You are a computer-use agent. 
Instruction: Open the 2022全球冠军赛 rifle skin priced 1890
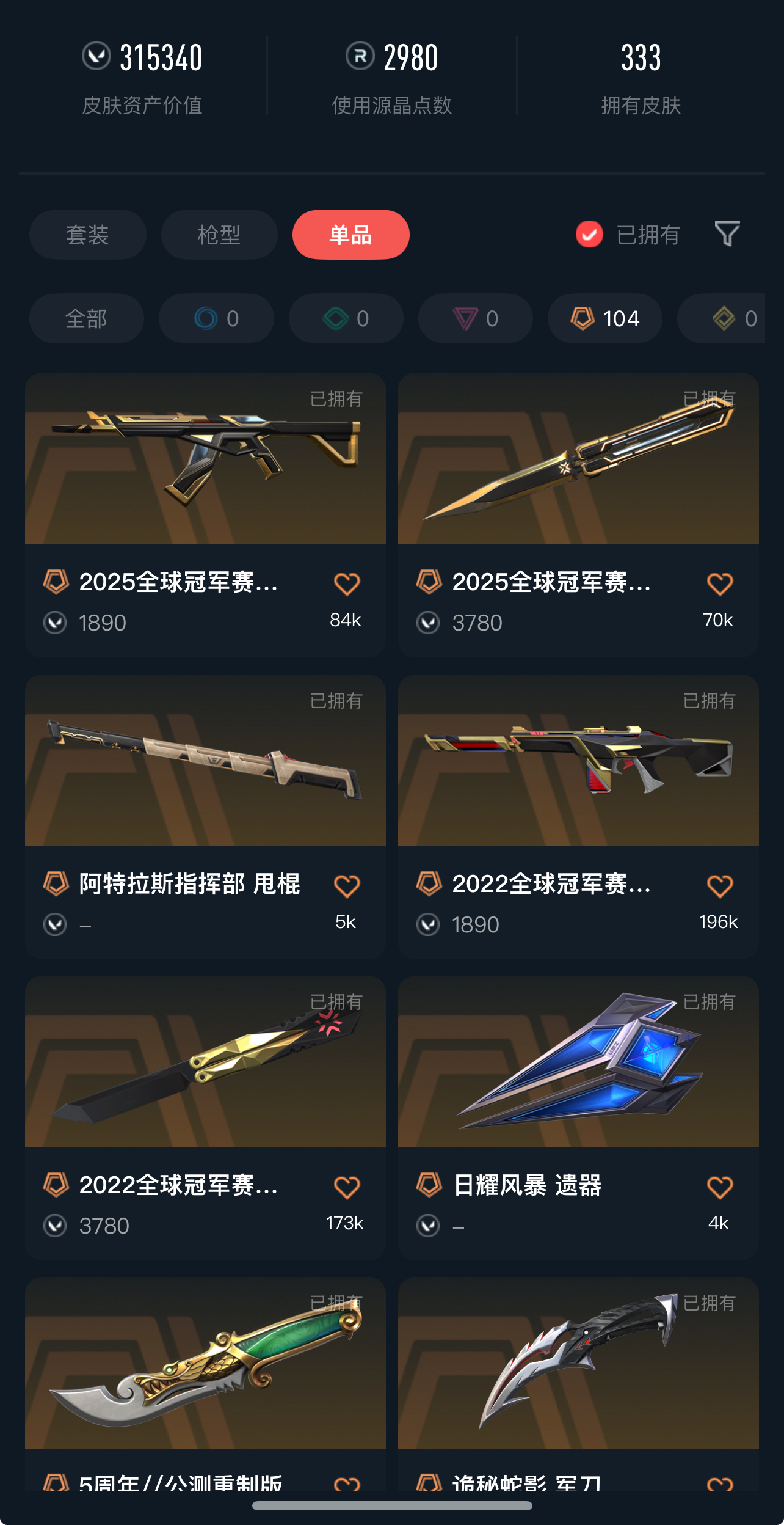578,761
